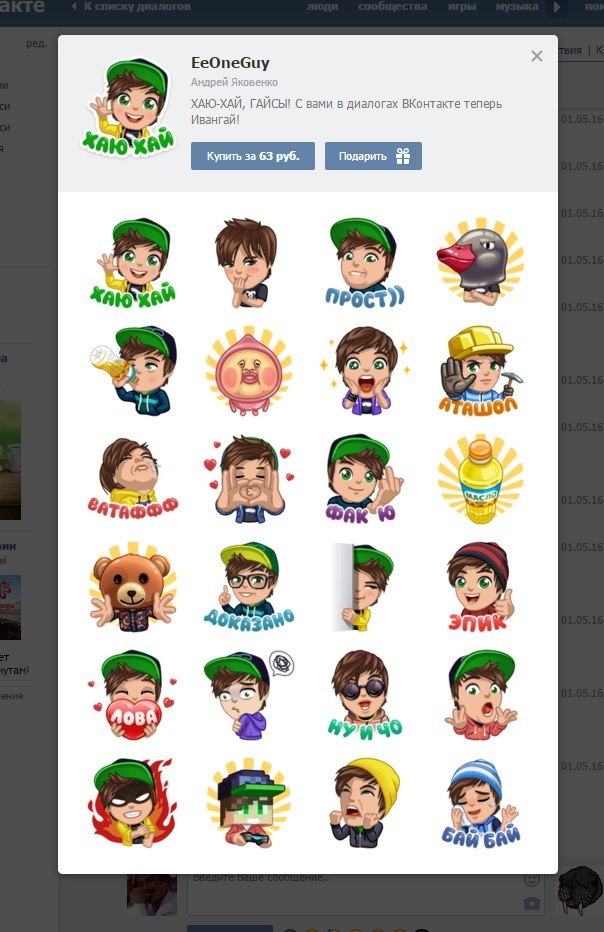The height and width of the screenshot is (932, 604).
Task: Preview the ПРОСТ)) sticker
Action: [x=364, y=261]
